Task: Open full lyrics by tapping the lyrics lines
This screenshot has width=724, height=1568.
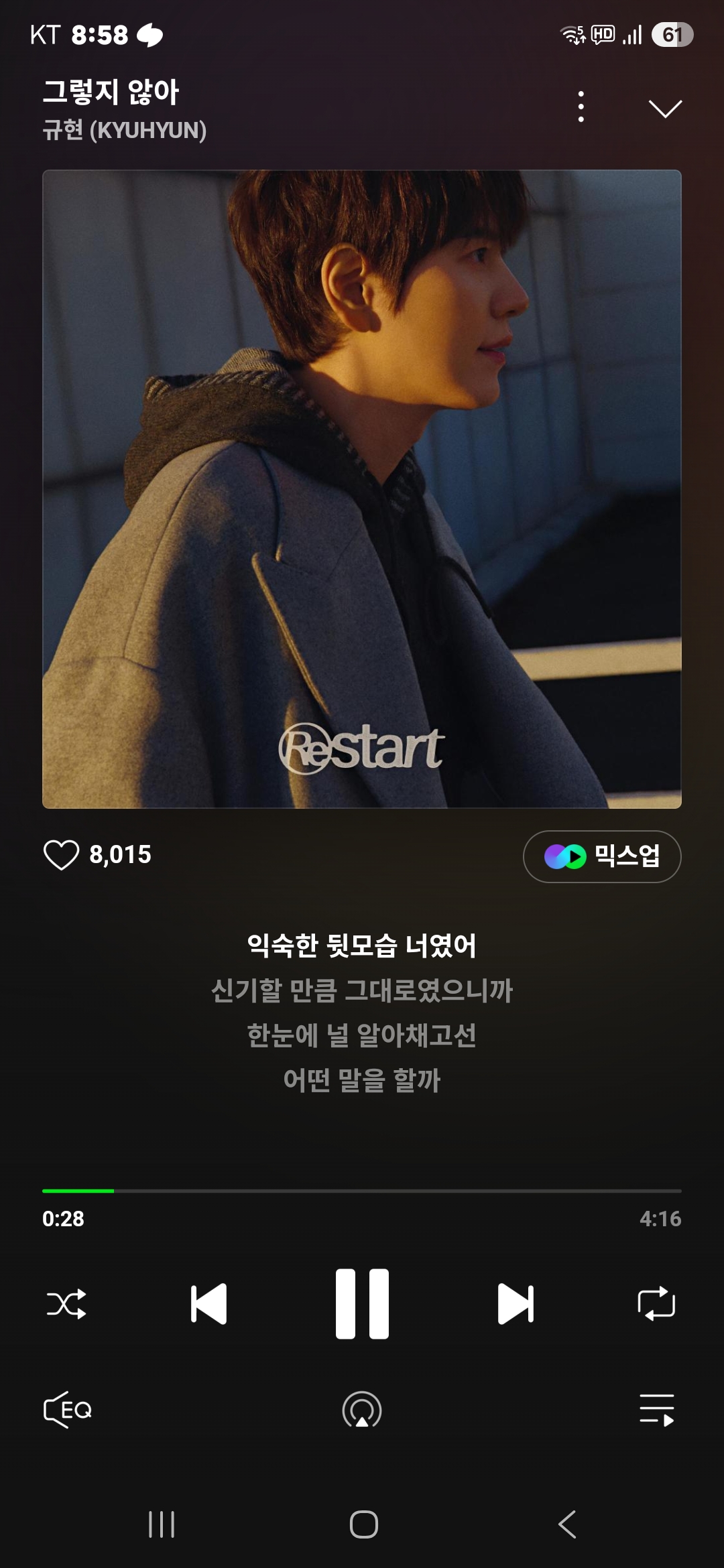Action: point(362,1012)
